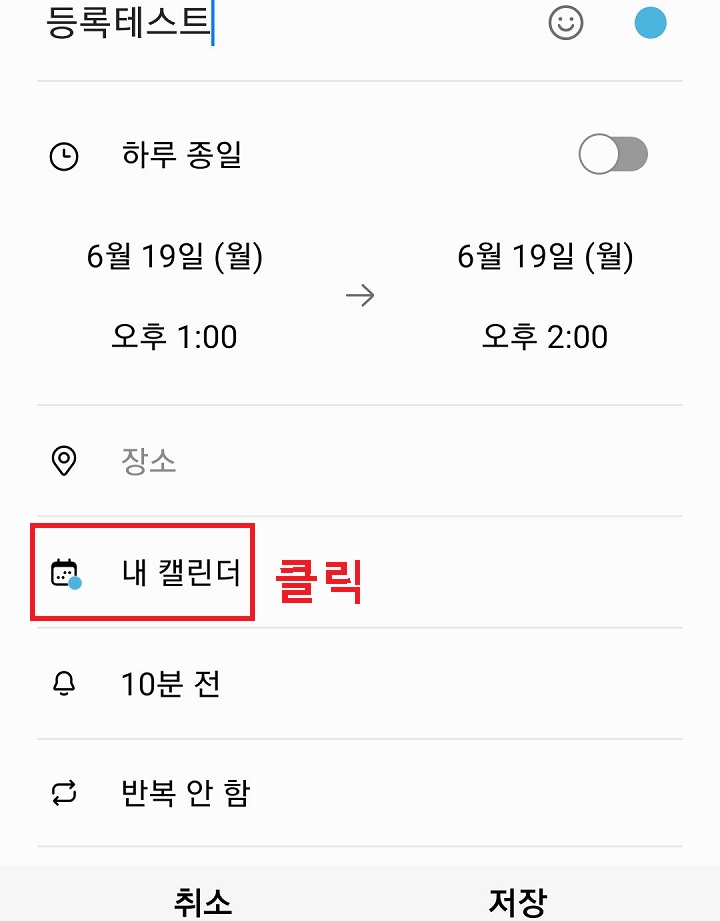Switch on all-day mode for this event
The height and width of the screenshot is (921, 720).
tap(614, 154)
